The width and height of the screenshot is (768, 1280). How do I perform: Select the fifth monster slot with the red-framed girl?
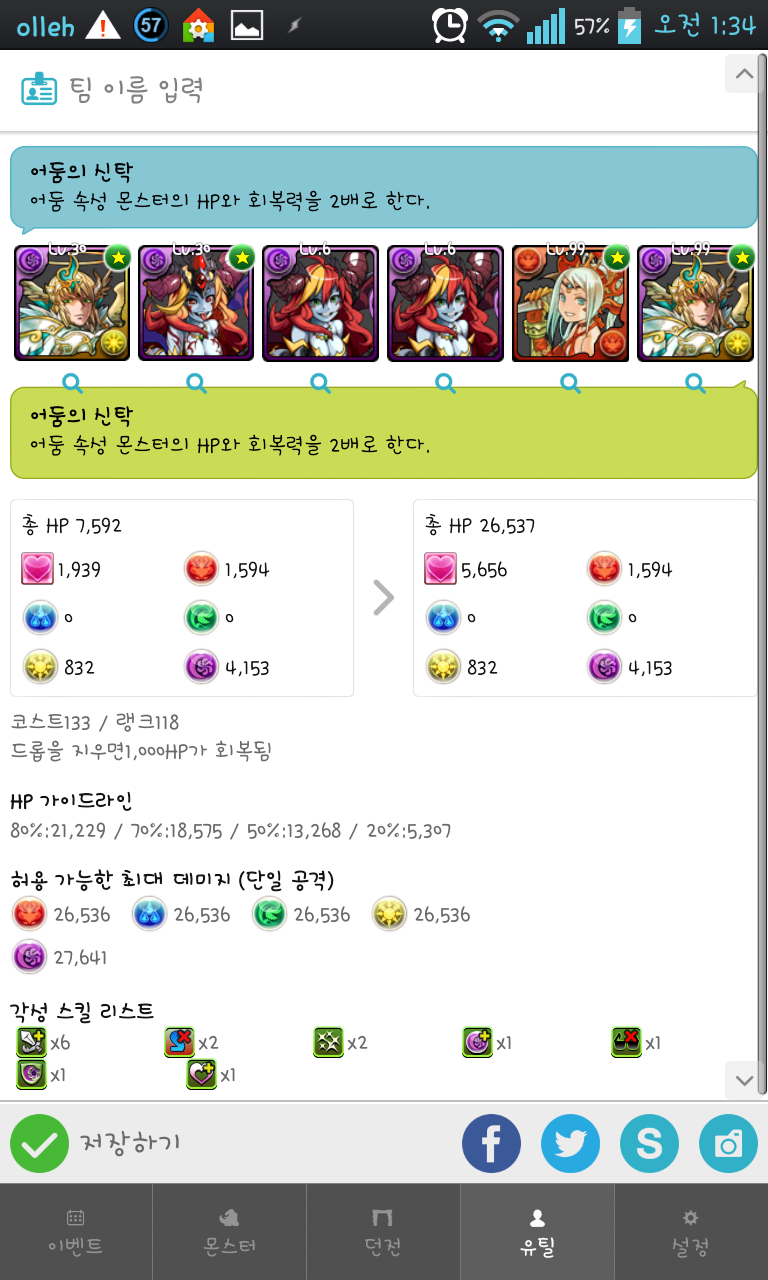tap(569, 303)
